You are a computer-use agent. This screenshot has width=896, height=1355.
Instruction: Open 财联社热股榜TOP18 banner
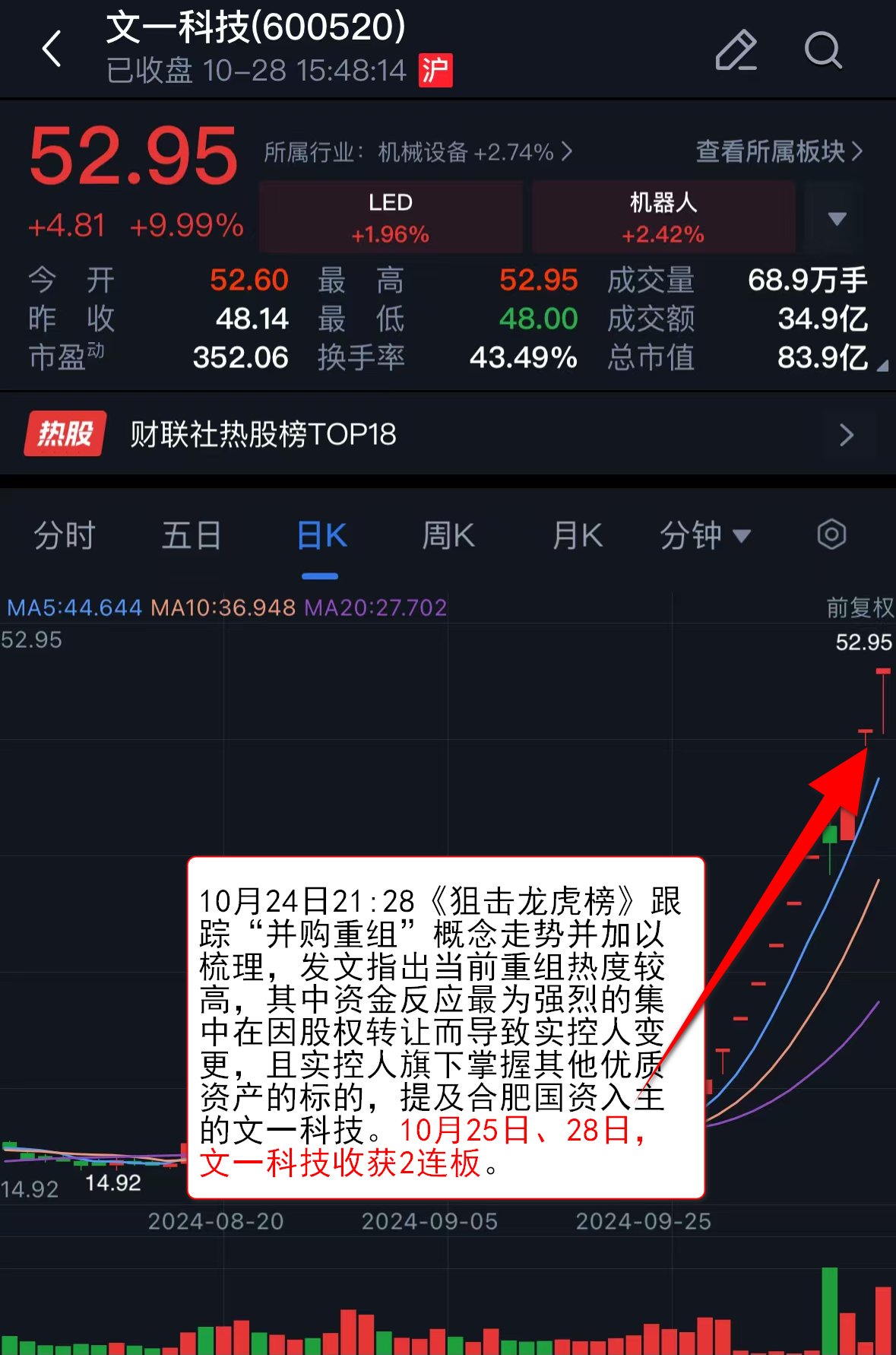(x=448, y=434)
